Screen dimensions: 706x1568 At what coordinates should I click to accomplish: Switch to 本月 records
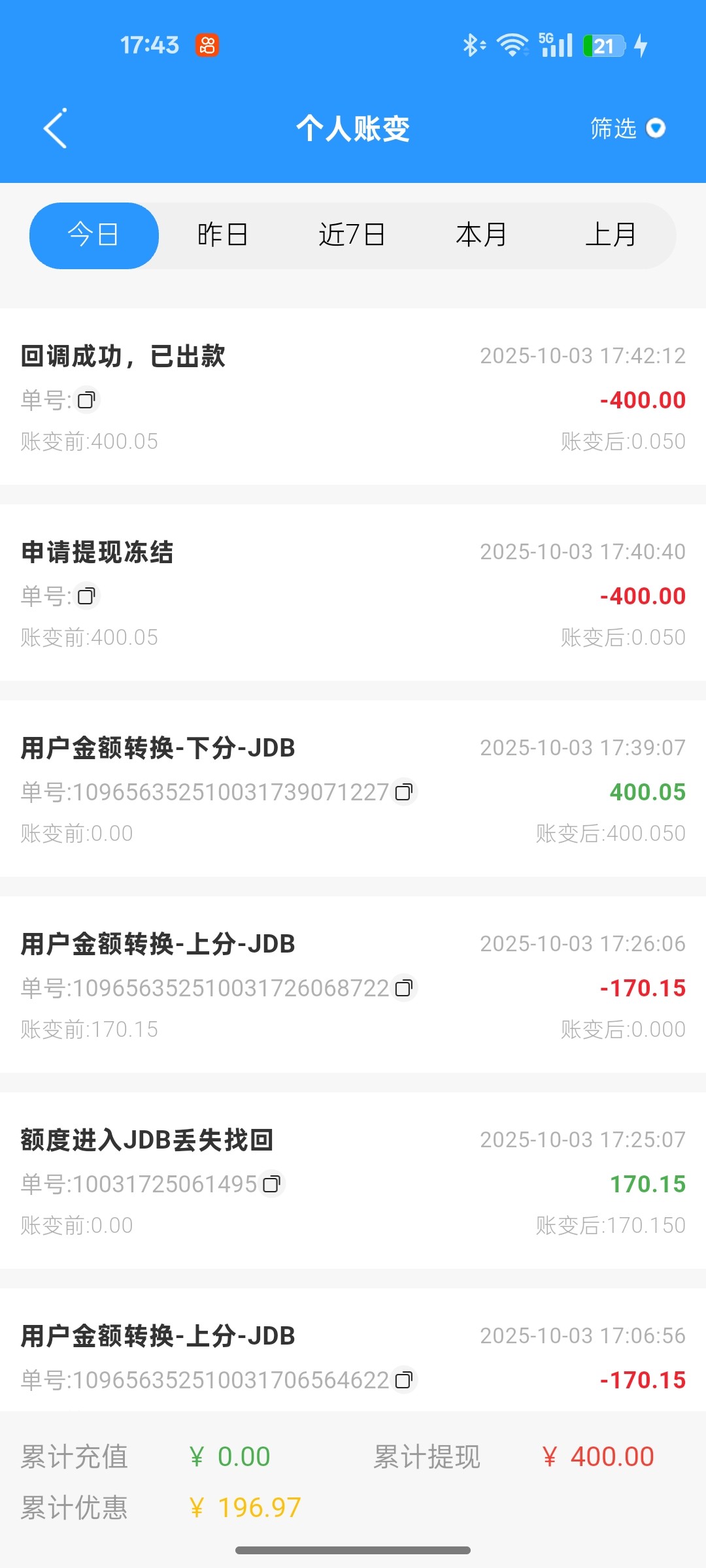[481, 235]
